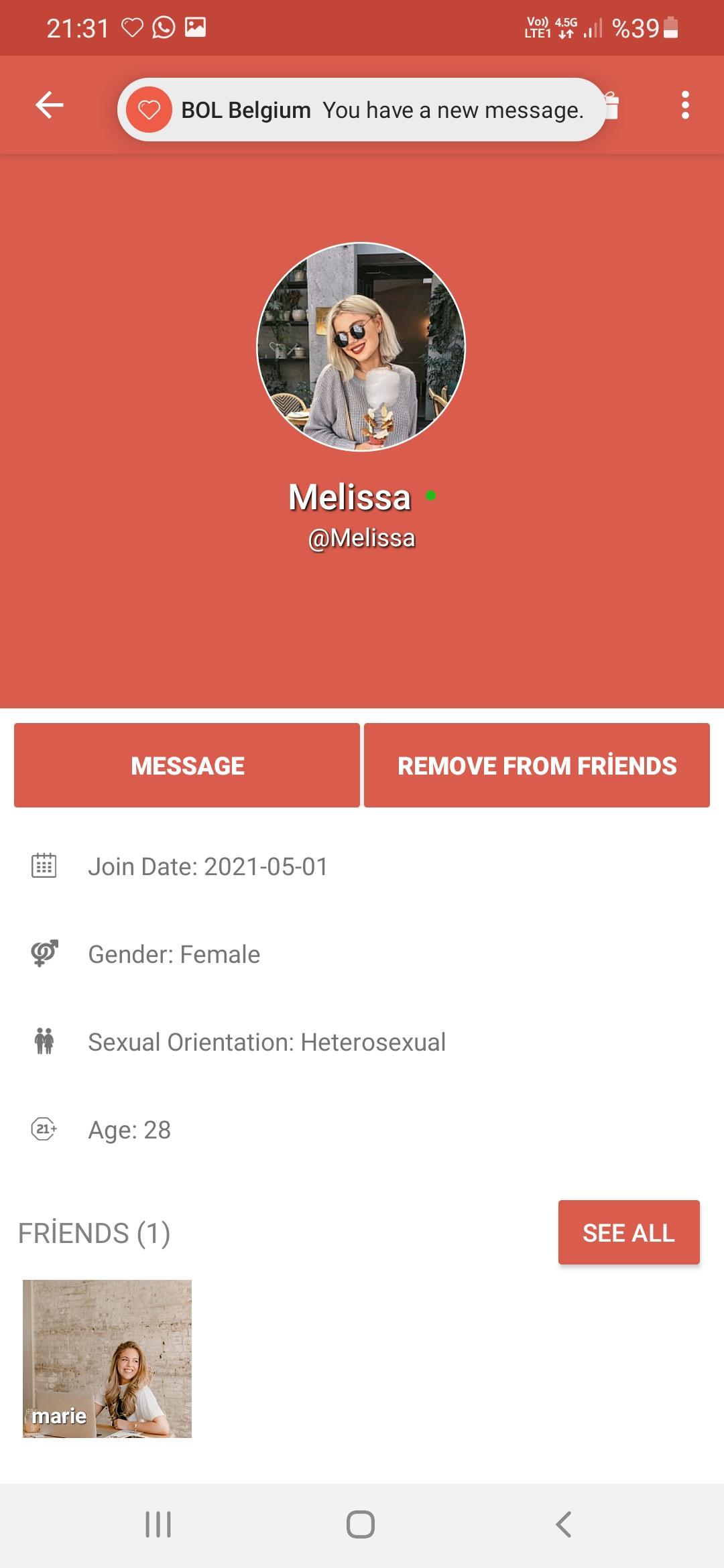Tap the system home button
724x1568 pixels.
point(361,1524)
